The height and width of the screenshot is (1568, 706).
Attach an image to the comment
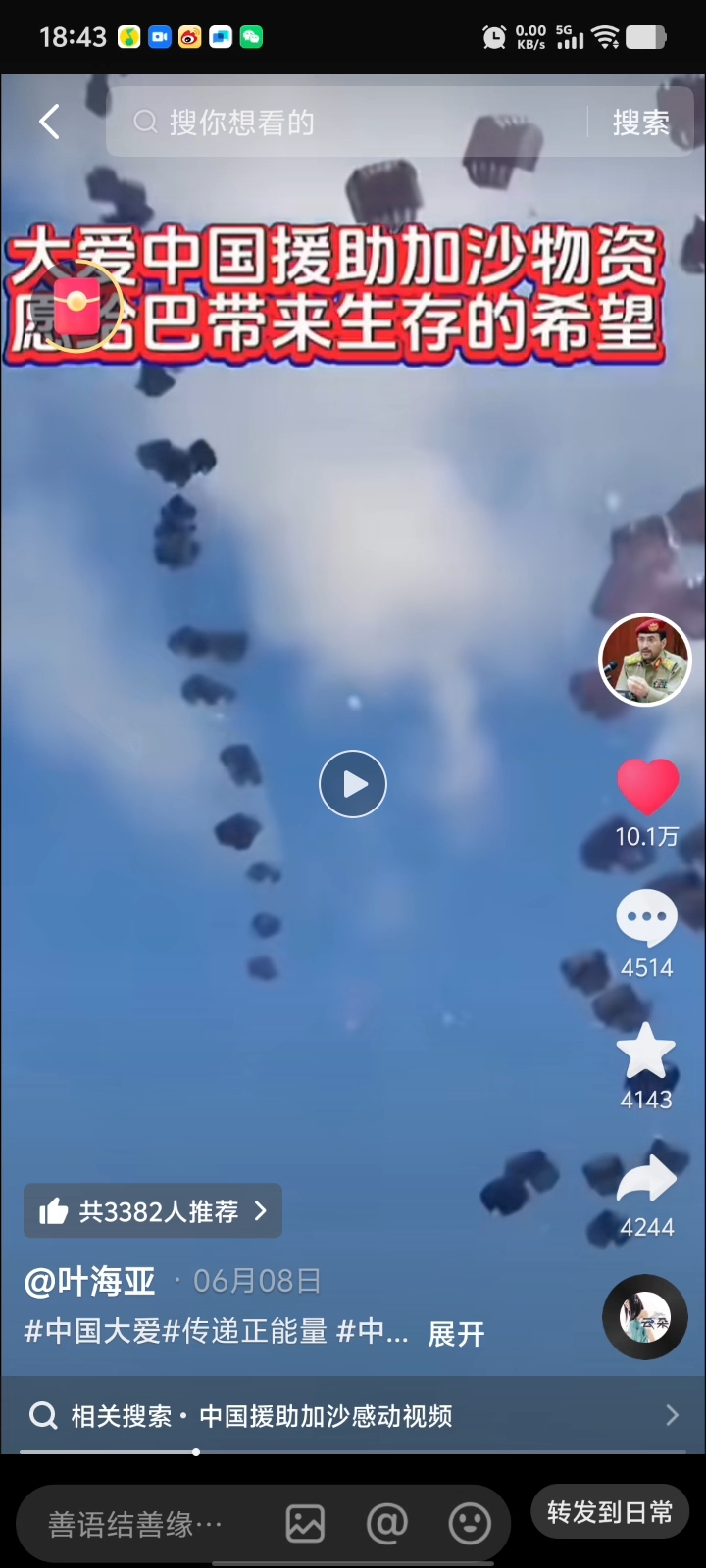(x=305, y=1524)
